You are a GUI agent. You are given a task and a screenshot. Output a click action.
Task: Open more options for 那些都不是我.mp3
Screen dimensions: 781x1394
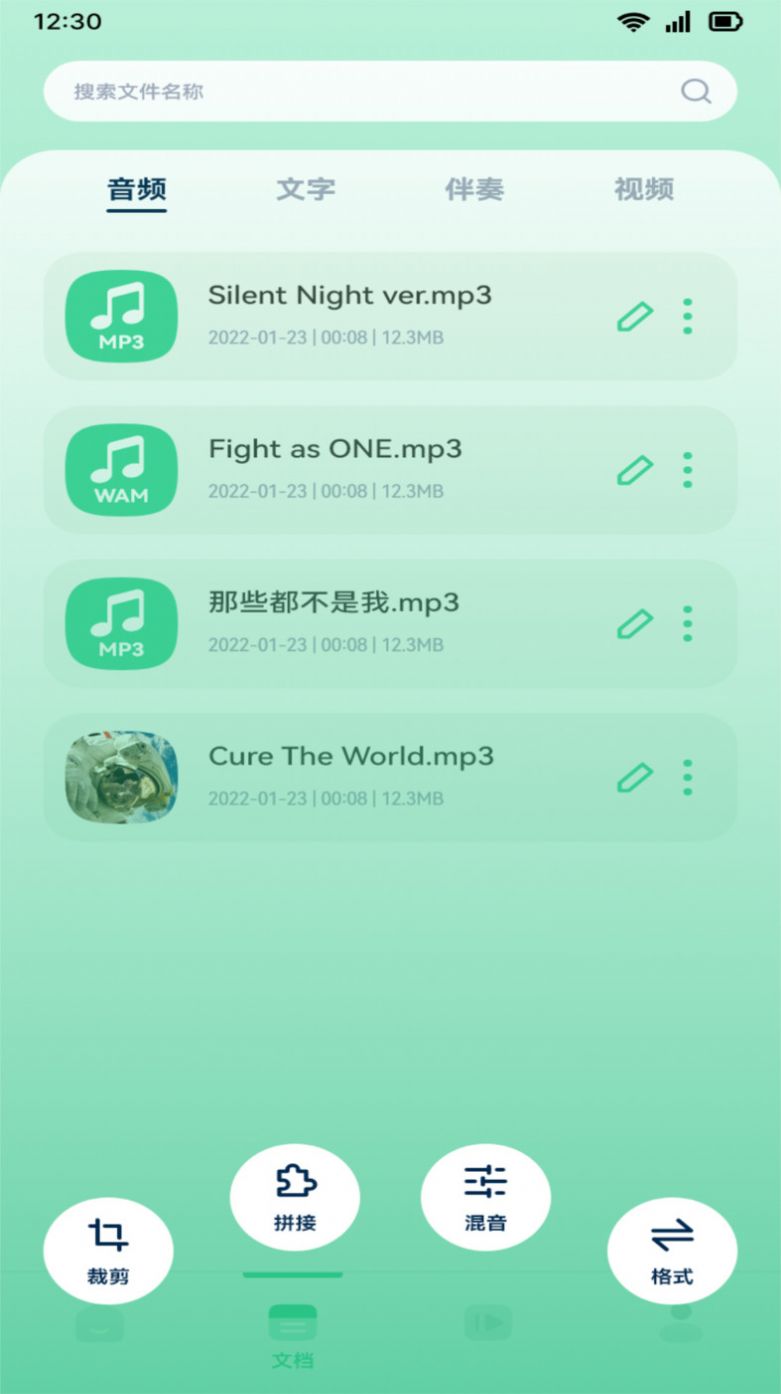(x=686, y=624)
